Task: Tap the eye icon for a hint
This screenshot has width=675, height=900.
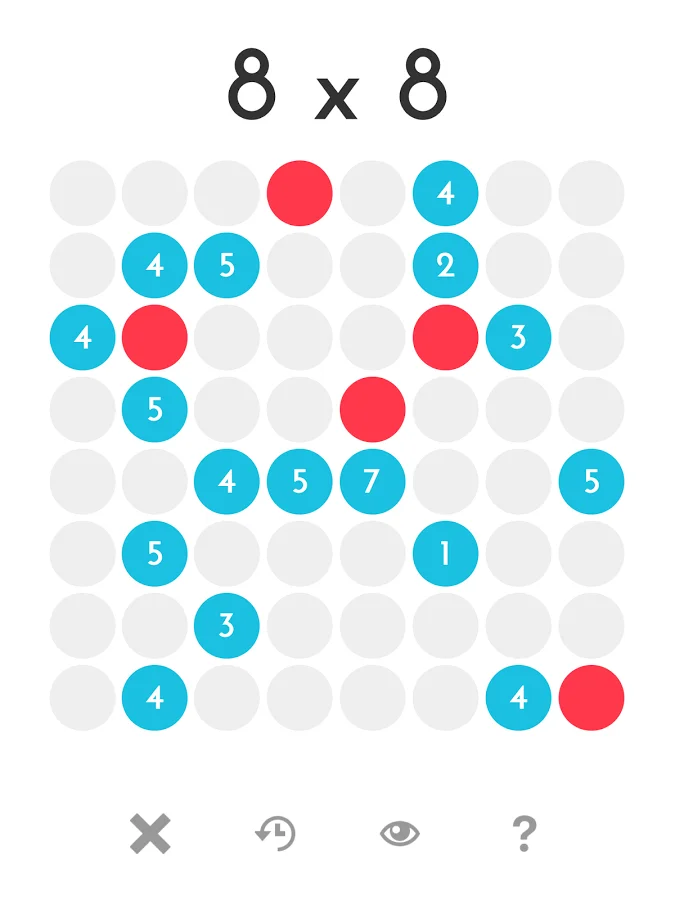Action: click(400, 833)
